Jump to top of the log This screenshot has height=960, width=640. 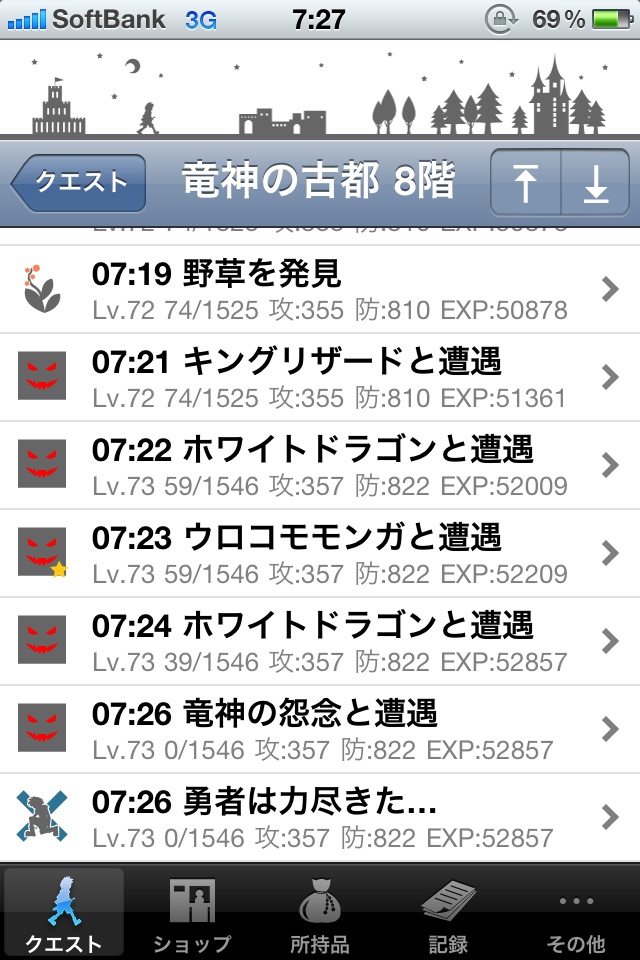[526, 183]
